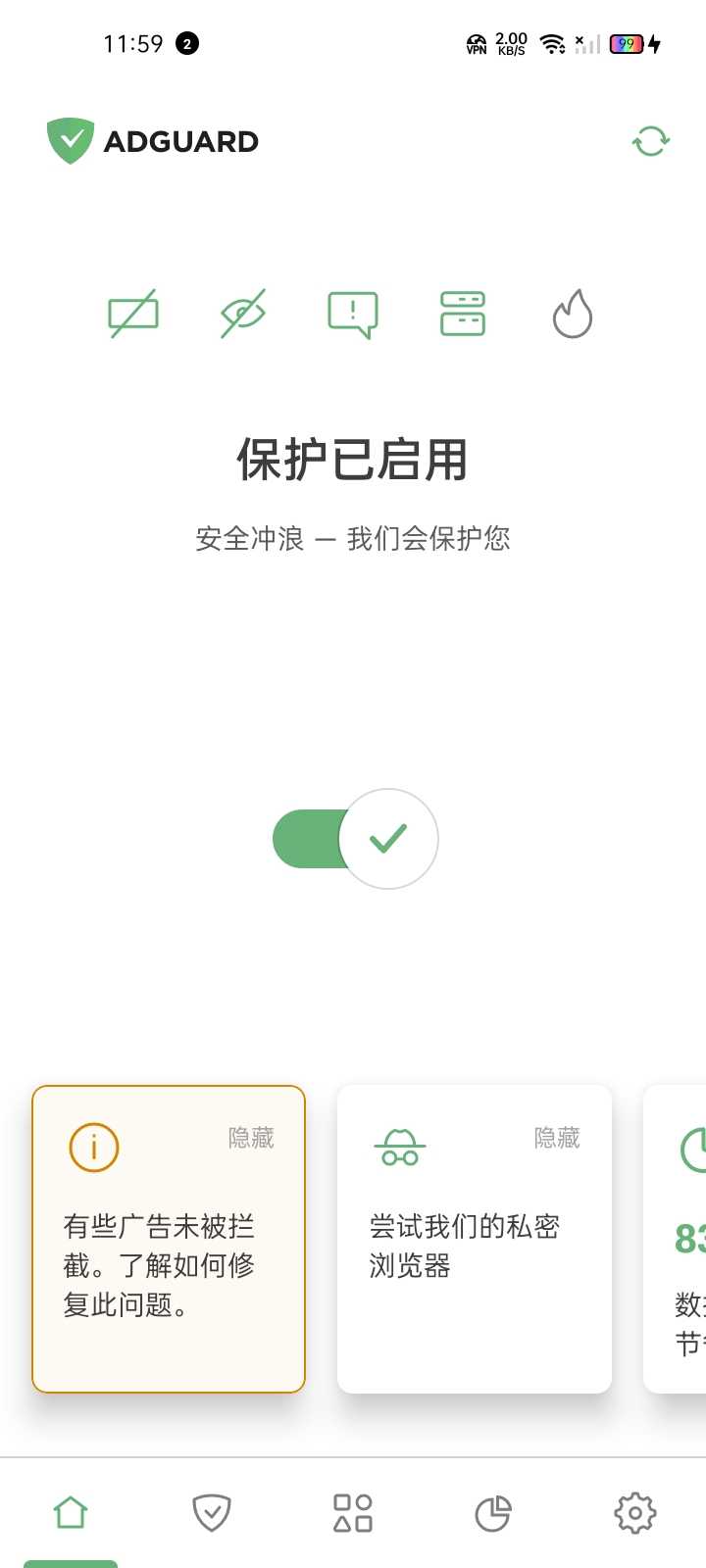The image size is (706, 1568).
Task: Open the DNS protection server icon
Action: coord(463,314)
